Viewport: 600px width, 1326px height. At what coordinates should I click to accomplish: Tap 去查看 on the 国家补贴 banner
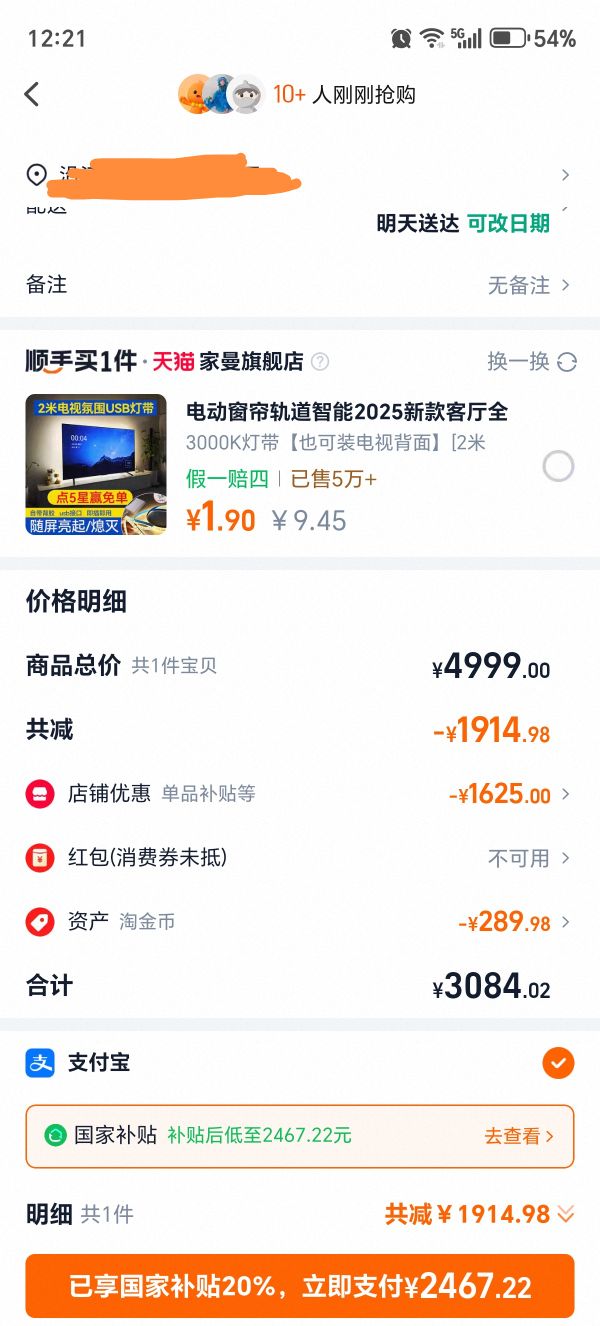pos(519,1136)
